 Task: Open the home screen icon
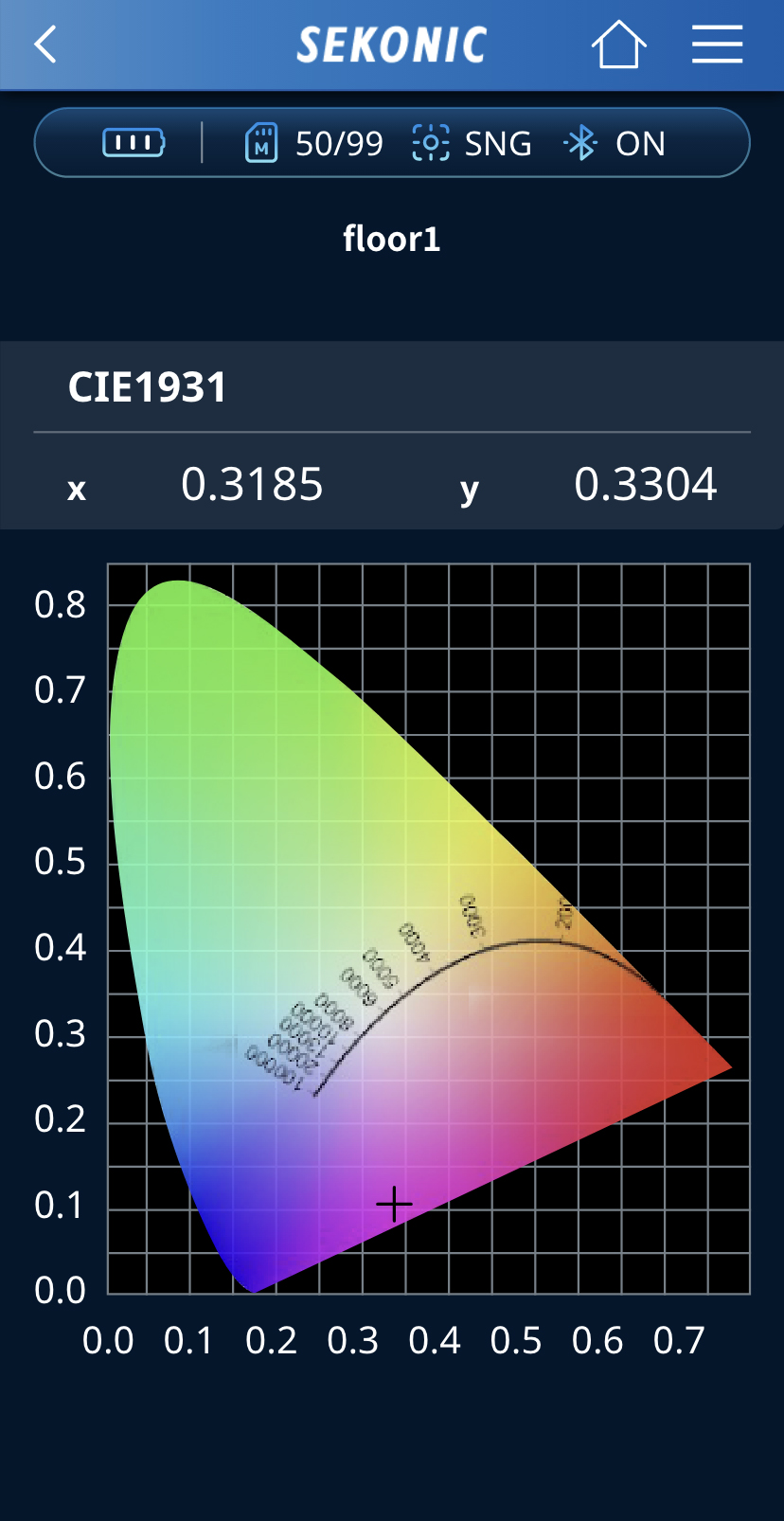(618, 45)
